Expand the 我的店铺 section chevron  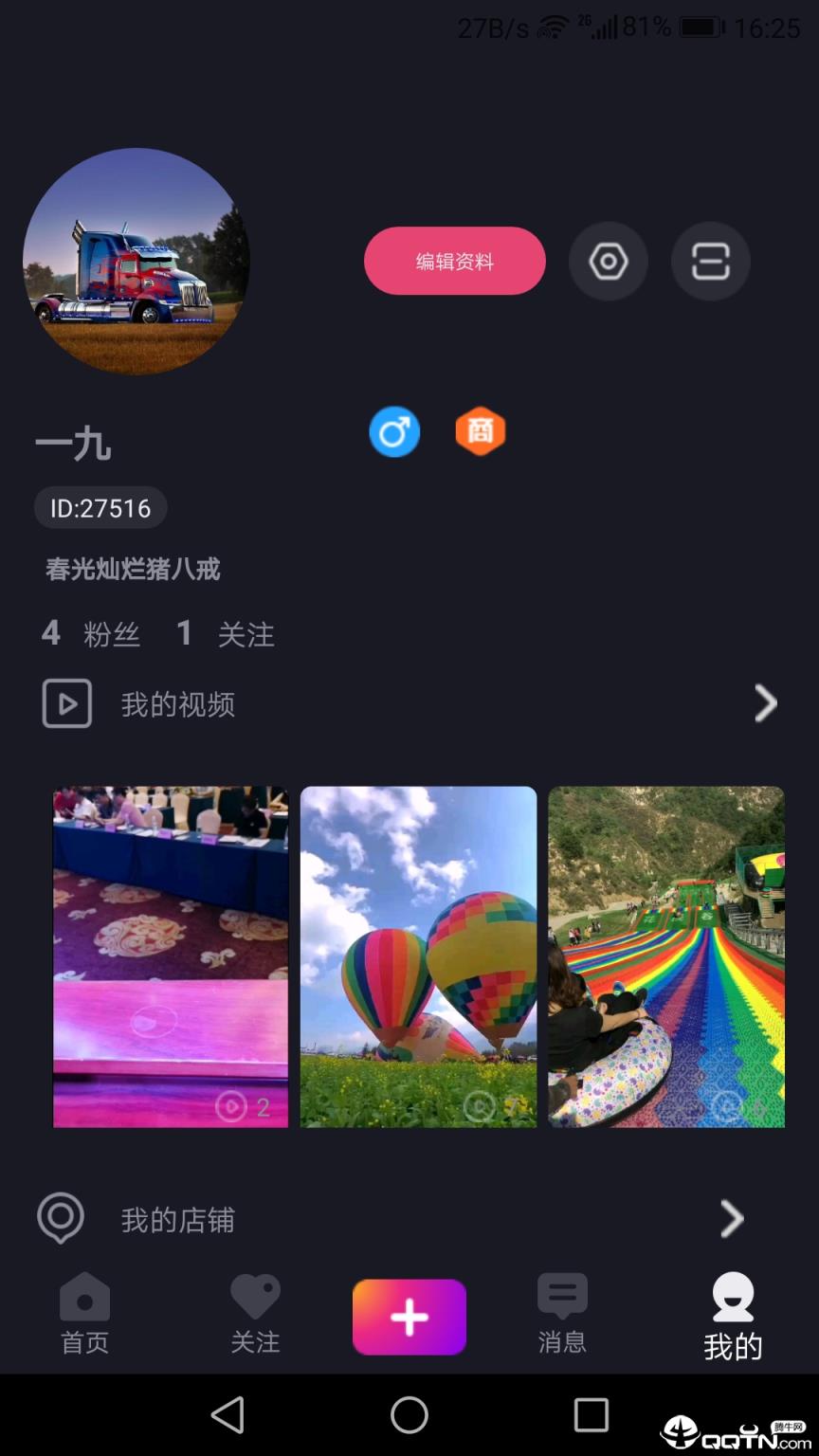pyautogui.click(x=730, y=1219)
